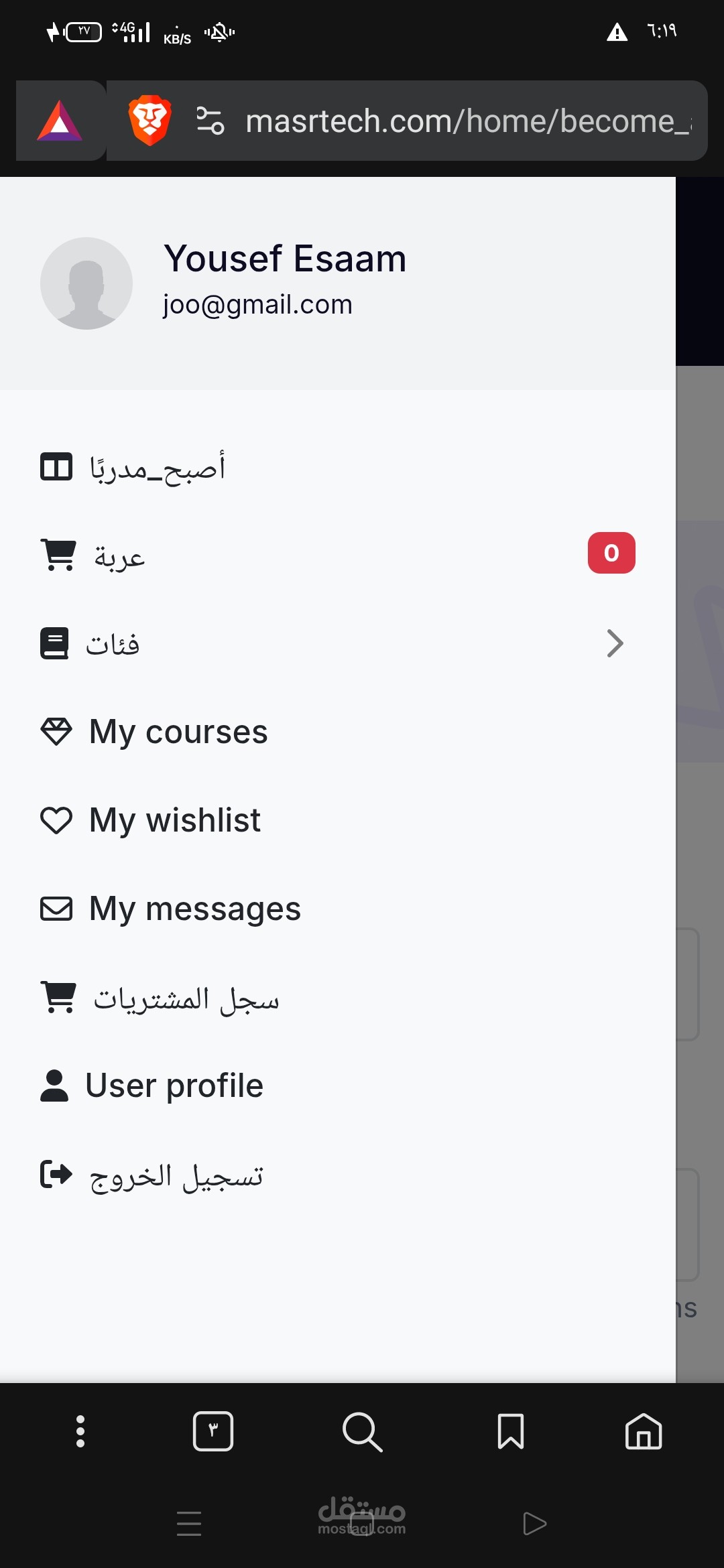The image size is (724, 1568).
Task: Bookmark this page from the toolbar
Action: [x=511, y=1431]
